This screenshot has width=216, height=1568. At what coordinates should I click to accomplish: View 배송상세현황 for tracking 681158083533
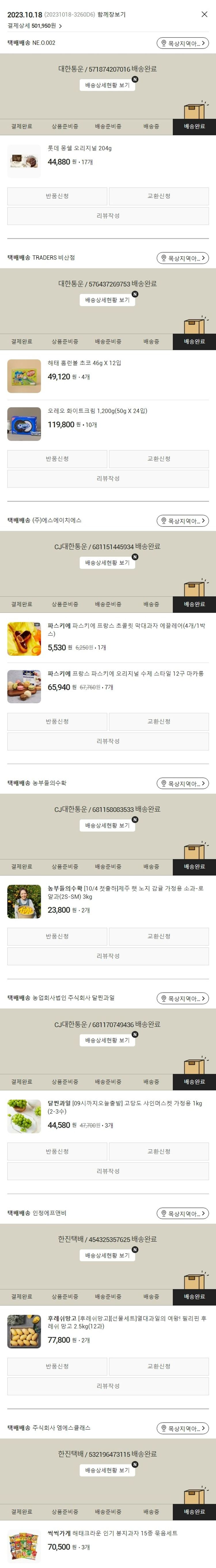(x=107, y=825)
